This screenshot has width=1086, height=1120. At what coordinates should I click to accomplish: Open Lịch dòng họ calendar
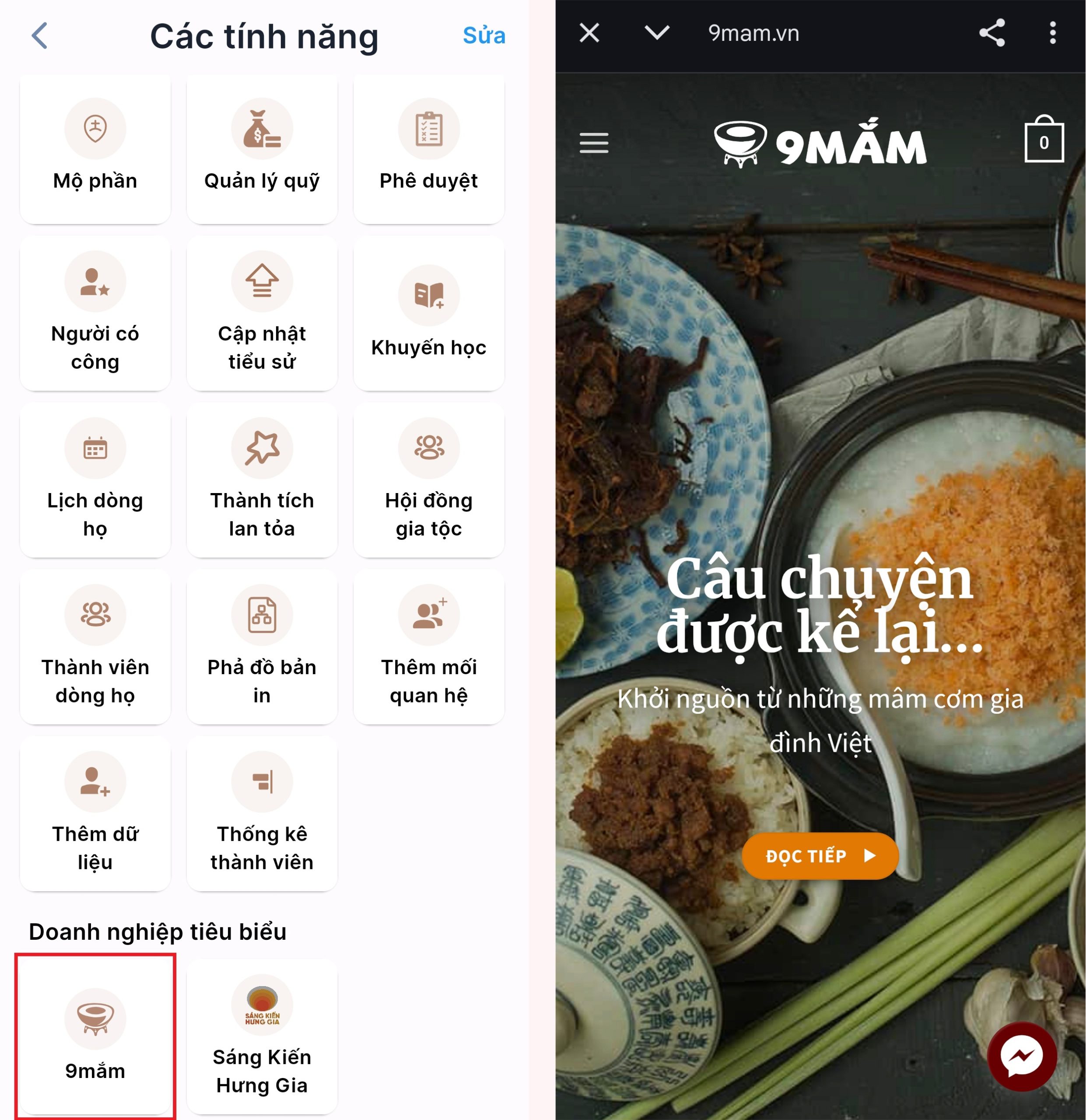tap(95, 480)
